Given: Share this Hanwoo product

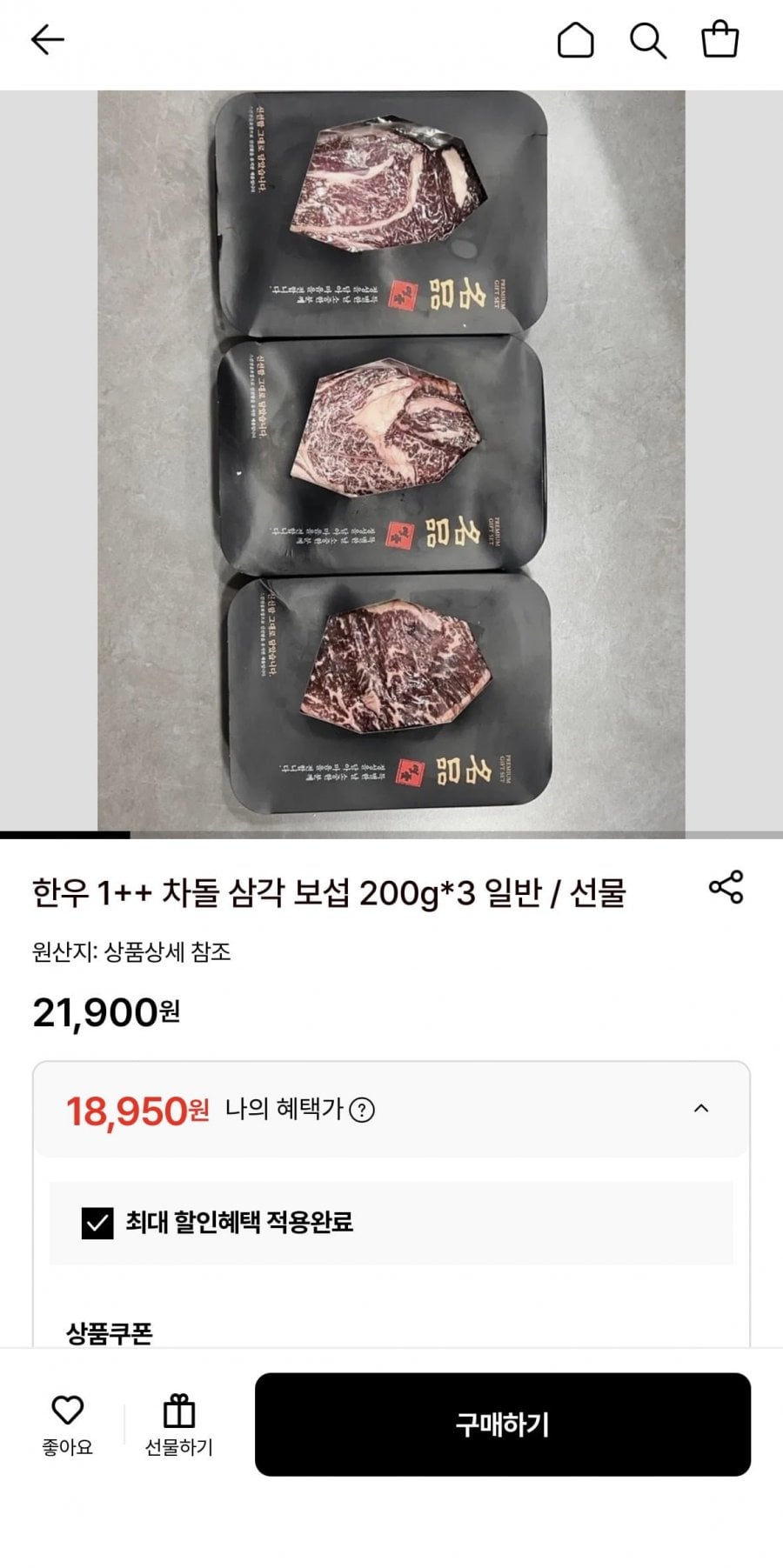Looking at the screenshot, I should pos(726,887).
